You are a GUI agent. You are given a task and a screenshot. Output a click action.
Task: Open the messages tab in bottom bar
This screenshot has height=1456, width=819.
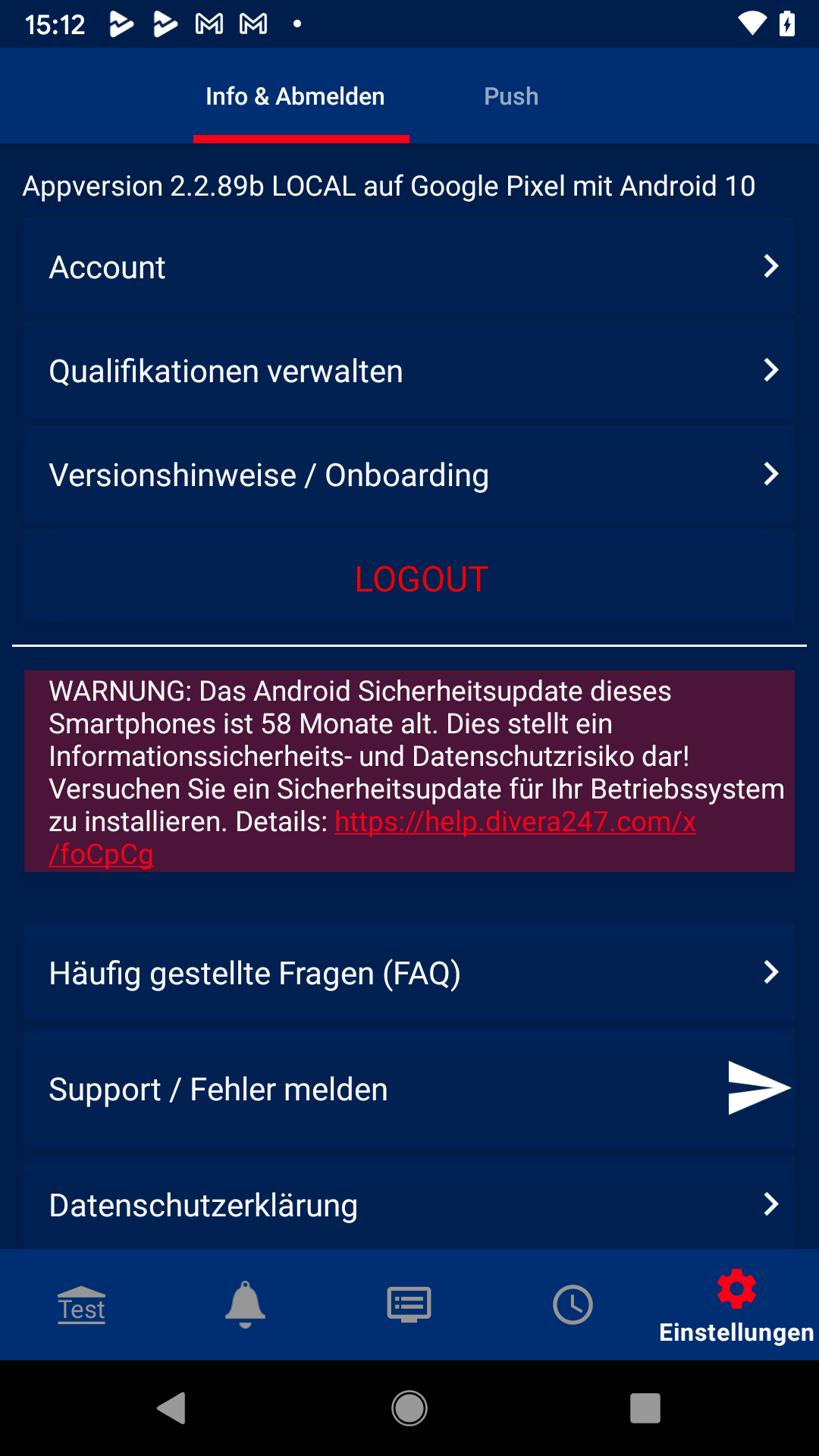point(409,1305)
